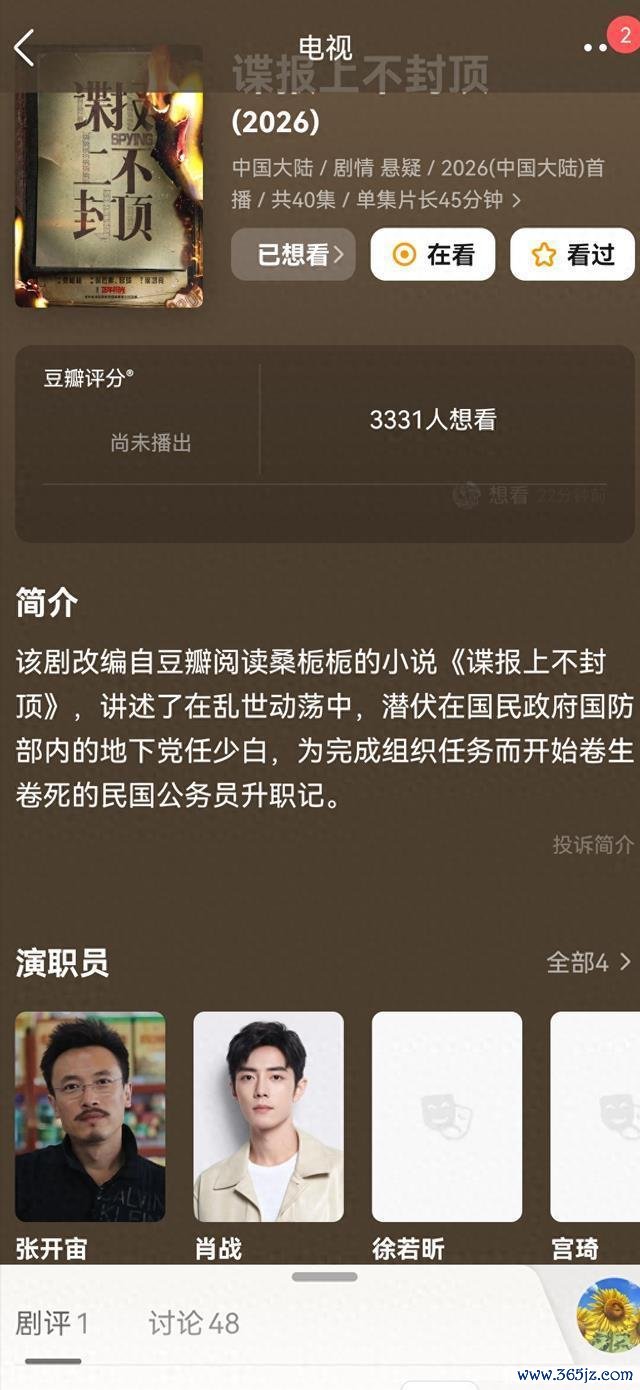This screenshot has height=1390, width=640.
Task: Open 徐若昕's profile card
Action: [x=447, y=1117]
